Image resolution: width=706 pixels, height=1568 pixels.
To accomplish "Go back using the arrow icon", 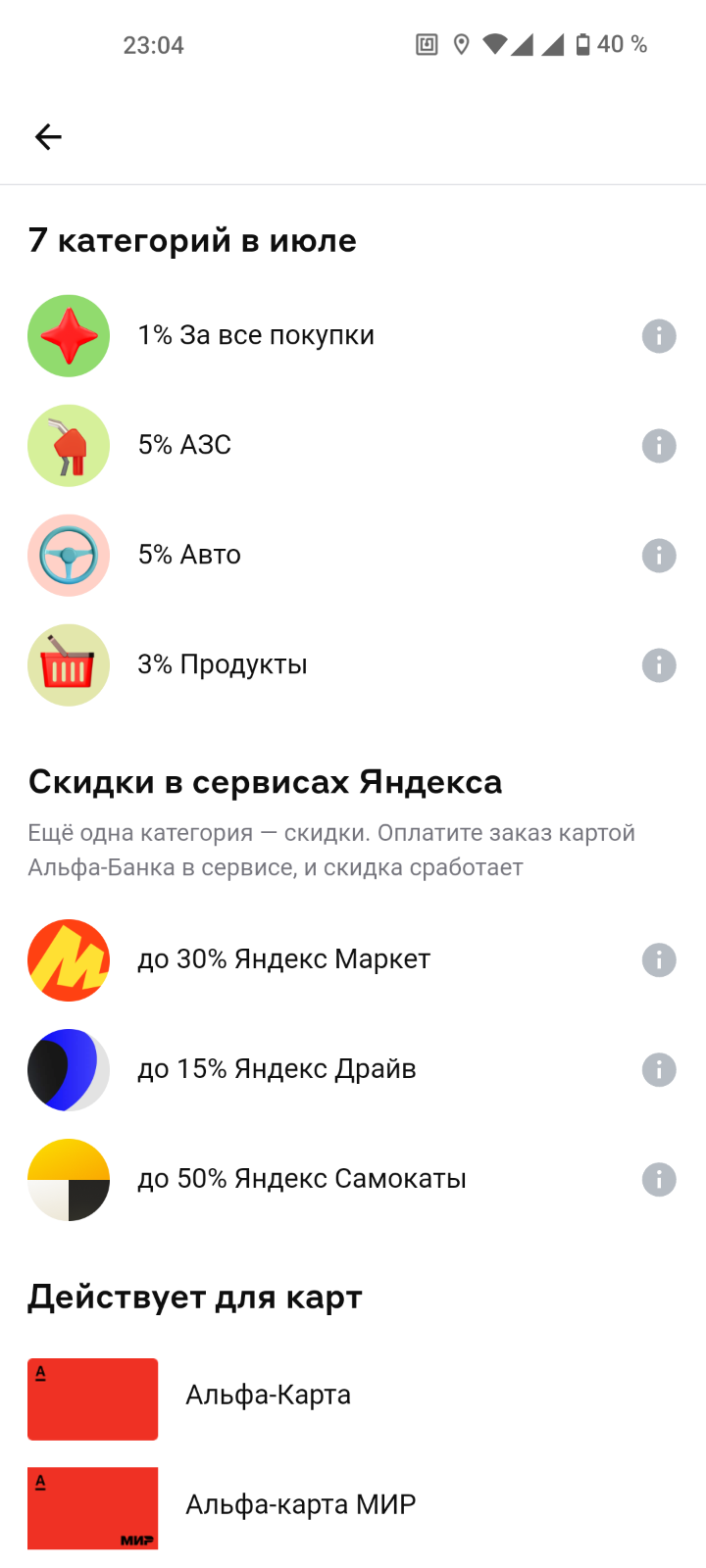I will [48, 137].
